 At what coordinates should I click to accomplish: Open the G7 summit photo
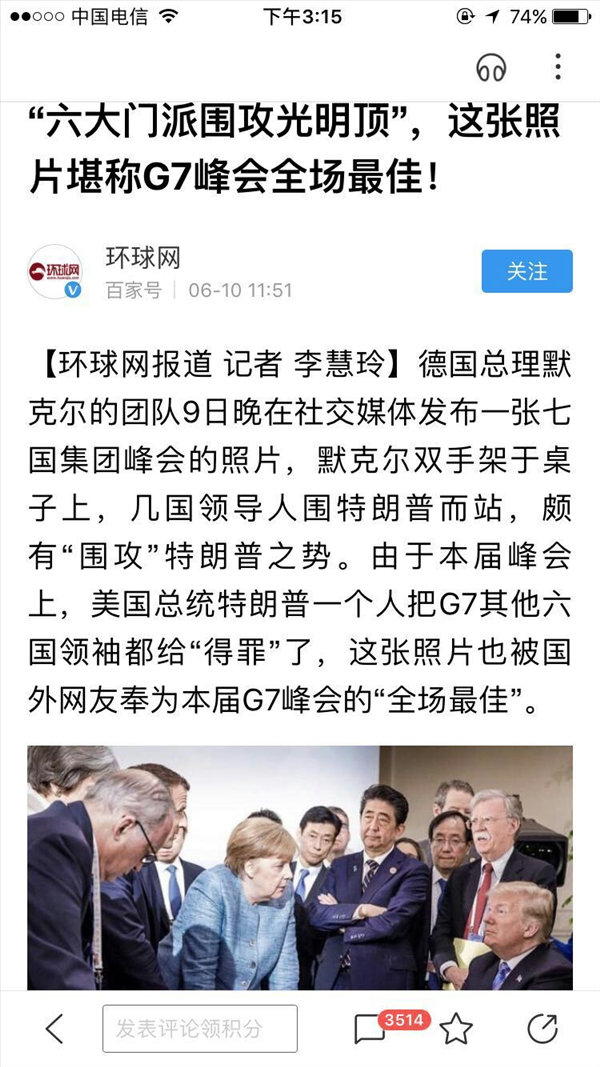coord(300,868)
